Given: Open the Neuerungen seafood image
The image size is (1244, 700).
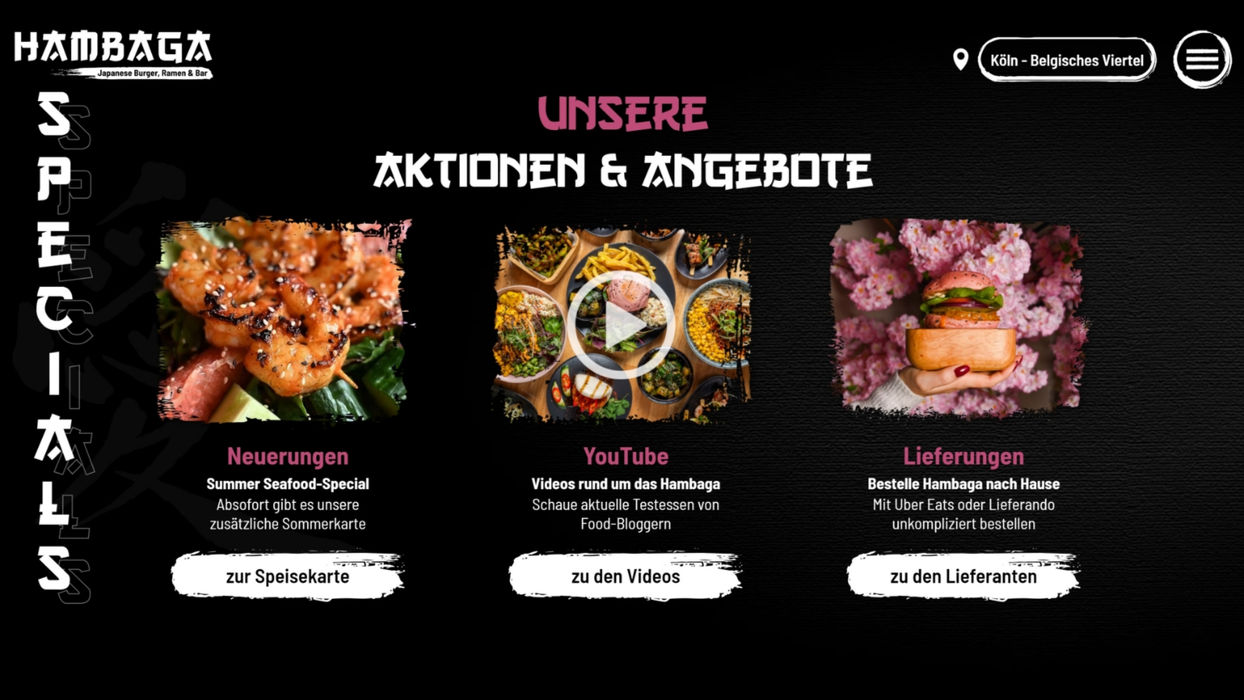Looking at the screenshot, I should coord(284,320).
